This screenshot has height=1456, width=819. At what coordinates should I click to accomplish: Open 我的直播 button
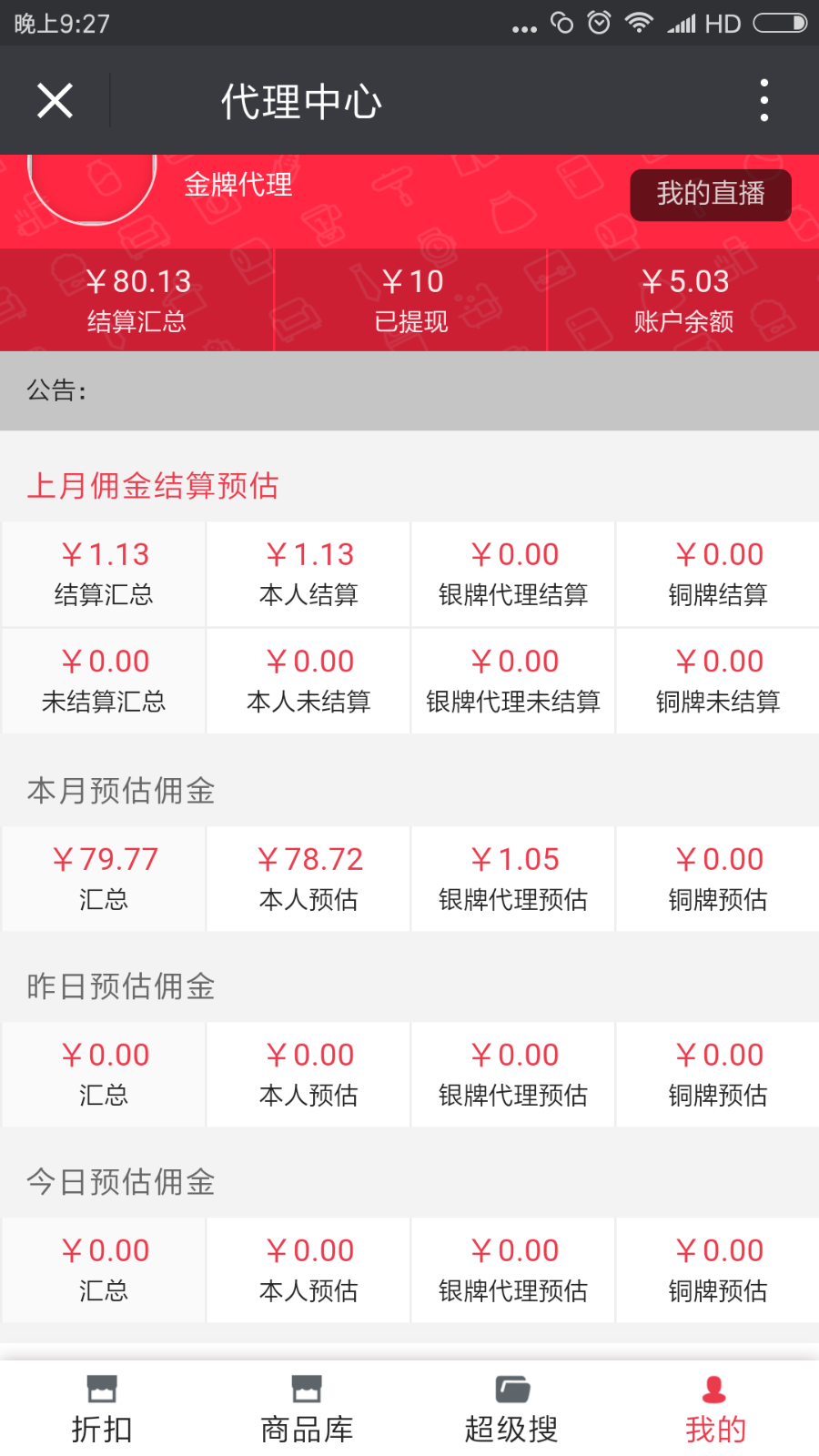[x=711, y=194]
